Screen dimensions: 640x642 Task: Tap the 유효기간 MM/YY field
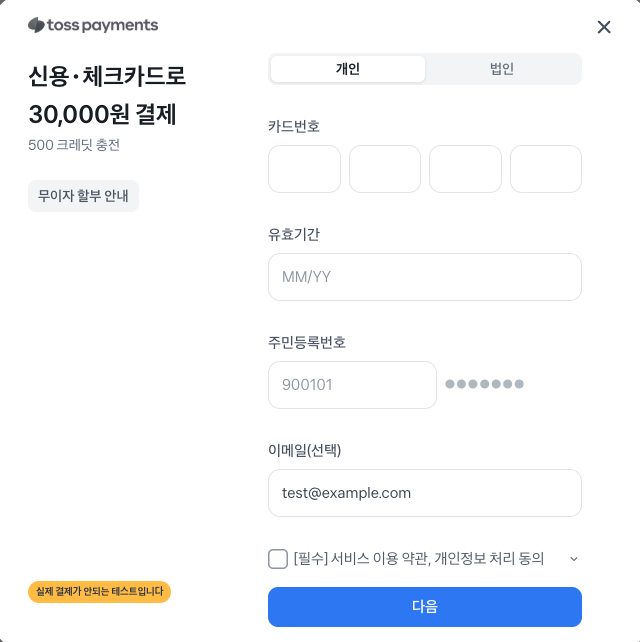click(x=425, y=277)
